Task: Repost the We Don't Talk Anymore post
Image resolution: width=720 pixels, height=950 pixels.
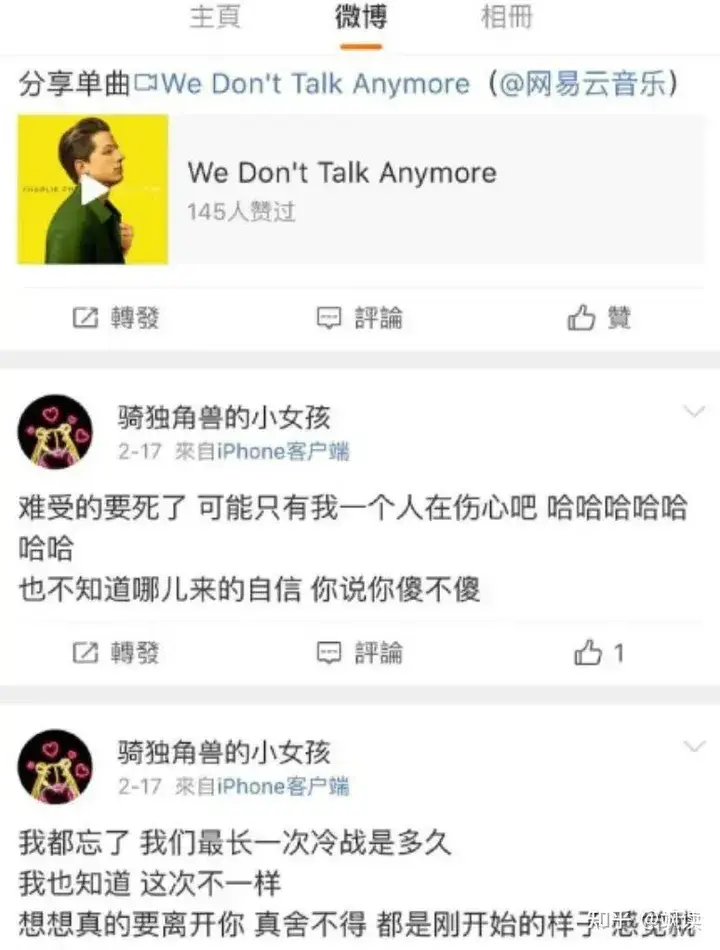Action: click(x=117, y=318)
